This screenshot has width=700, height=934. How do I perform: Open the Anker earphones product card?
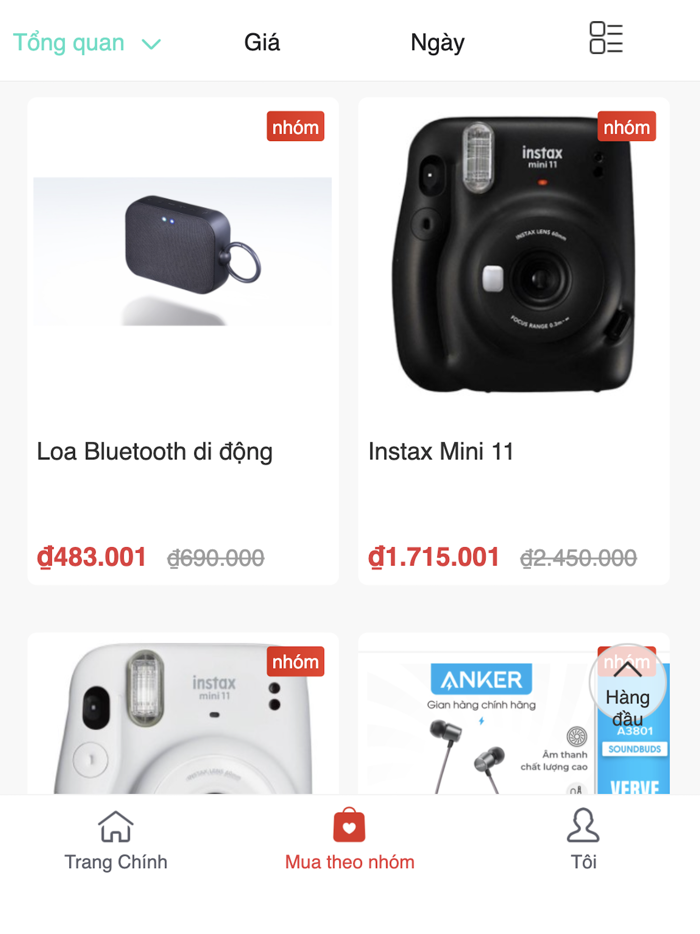[480, 720]
